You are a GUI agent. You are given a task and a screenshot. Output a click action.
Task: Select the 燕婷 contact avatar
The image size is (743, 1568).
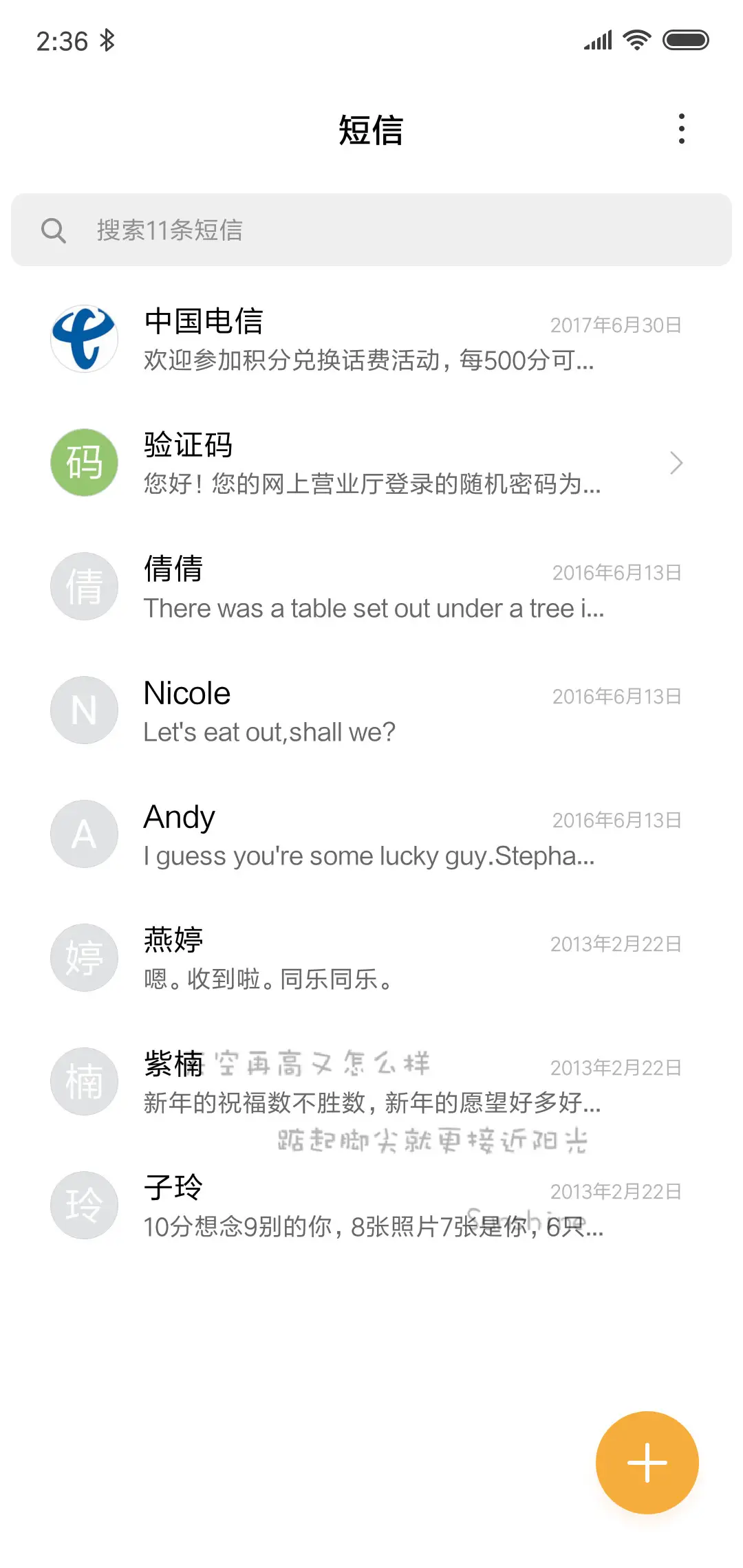click(84, 957)
